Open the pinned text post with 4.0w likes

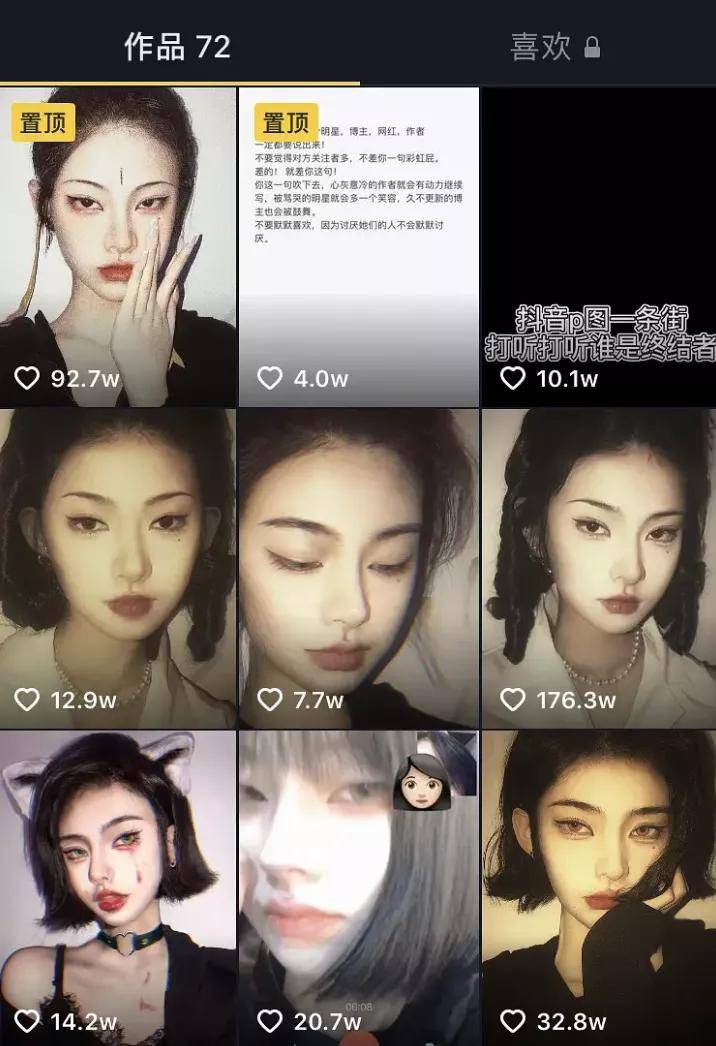pos(358,246)
